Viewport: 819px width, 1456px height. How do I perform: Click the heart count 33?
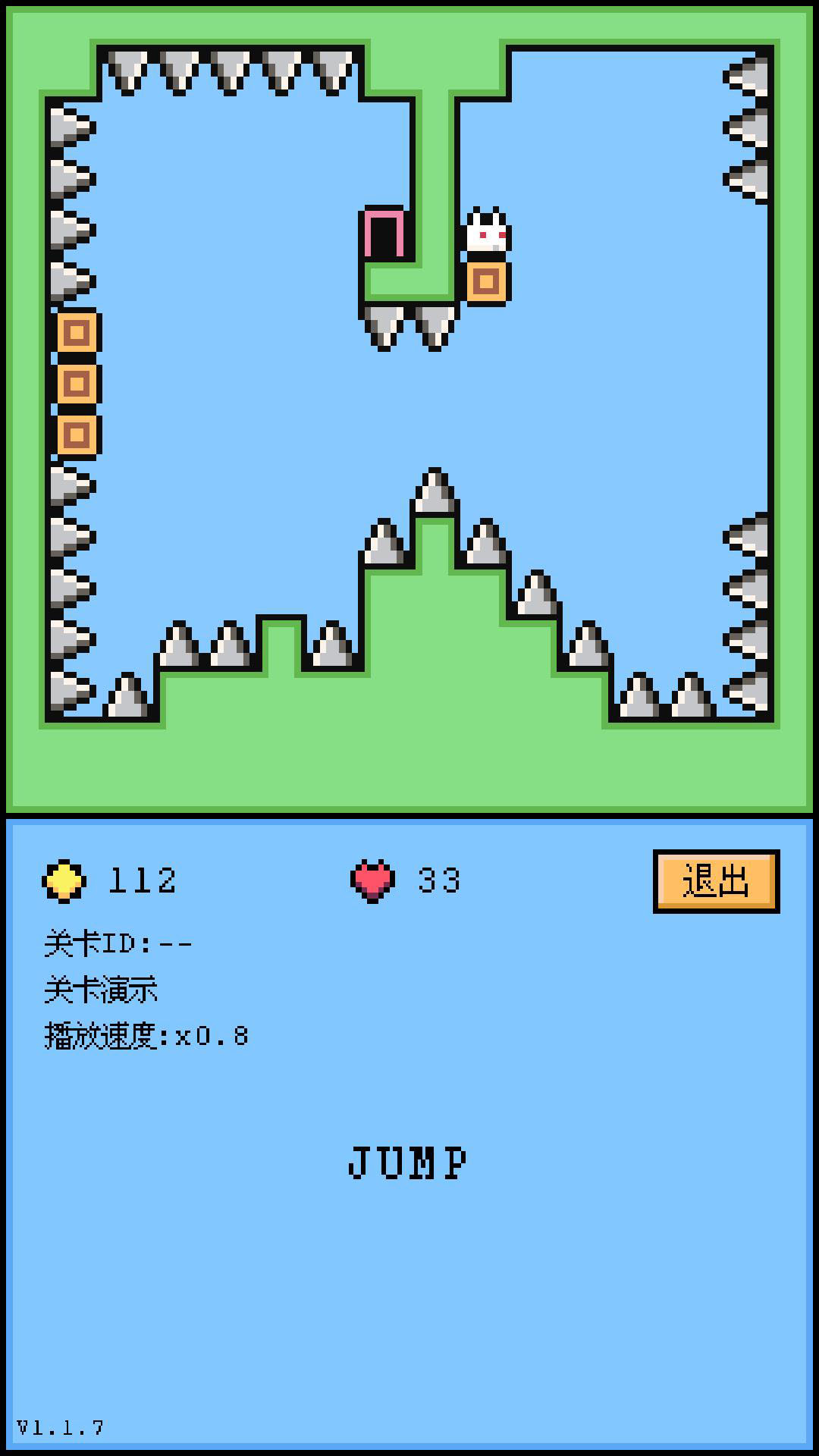pos(440,880)
